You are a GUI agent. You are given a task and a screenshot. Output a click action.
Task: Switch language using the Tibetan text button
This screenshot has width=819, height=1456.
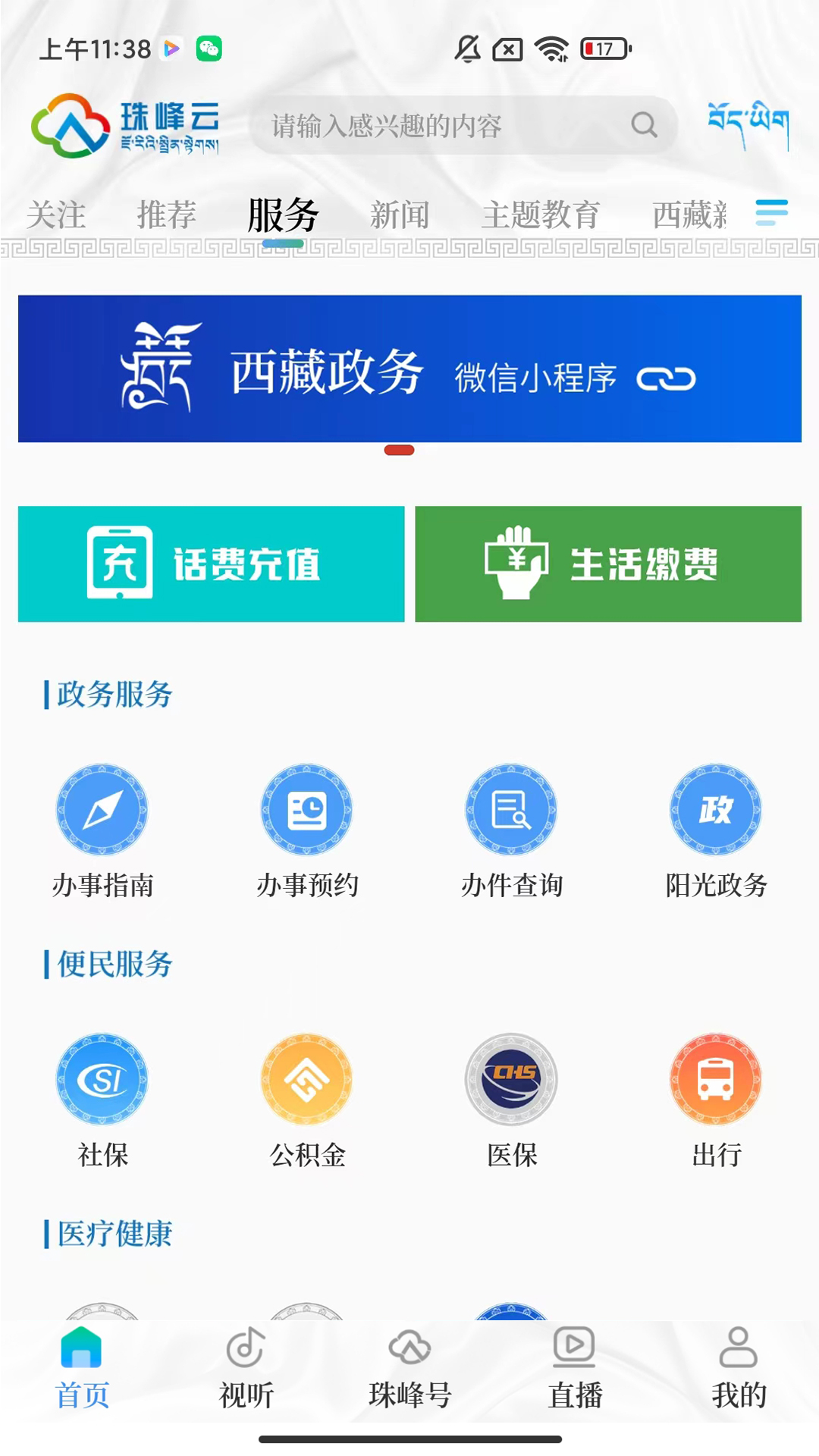749,124
